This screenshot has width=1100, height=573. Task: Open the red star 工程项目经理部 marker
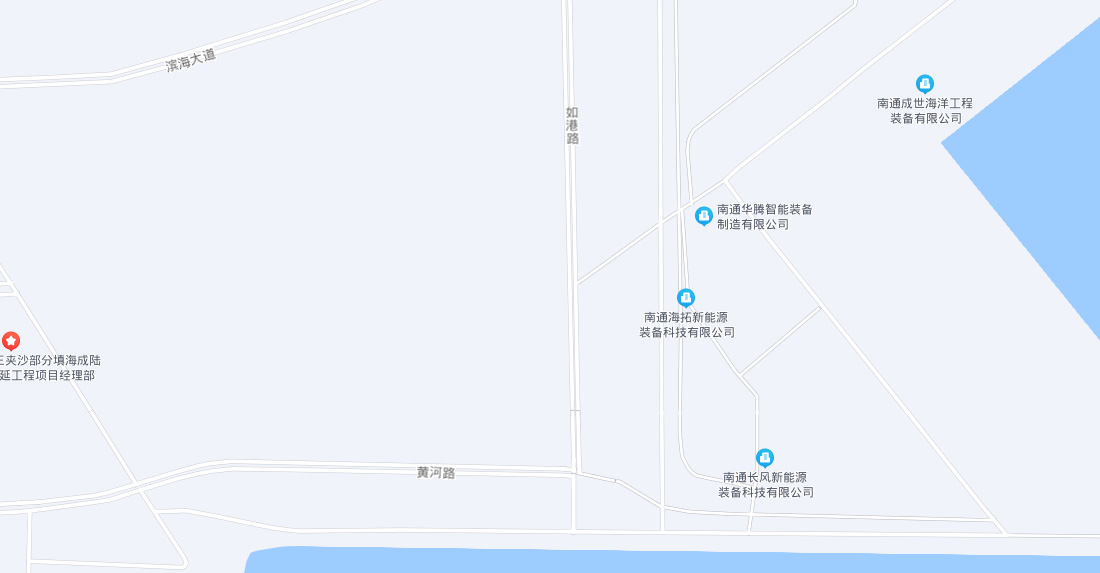pyautogui.click(x=11, y=341)
